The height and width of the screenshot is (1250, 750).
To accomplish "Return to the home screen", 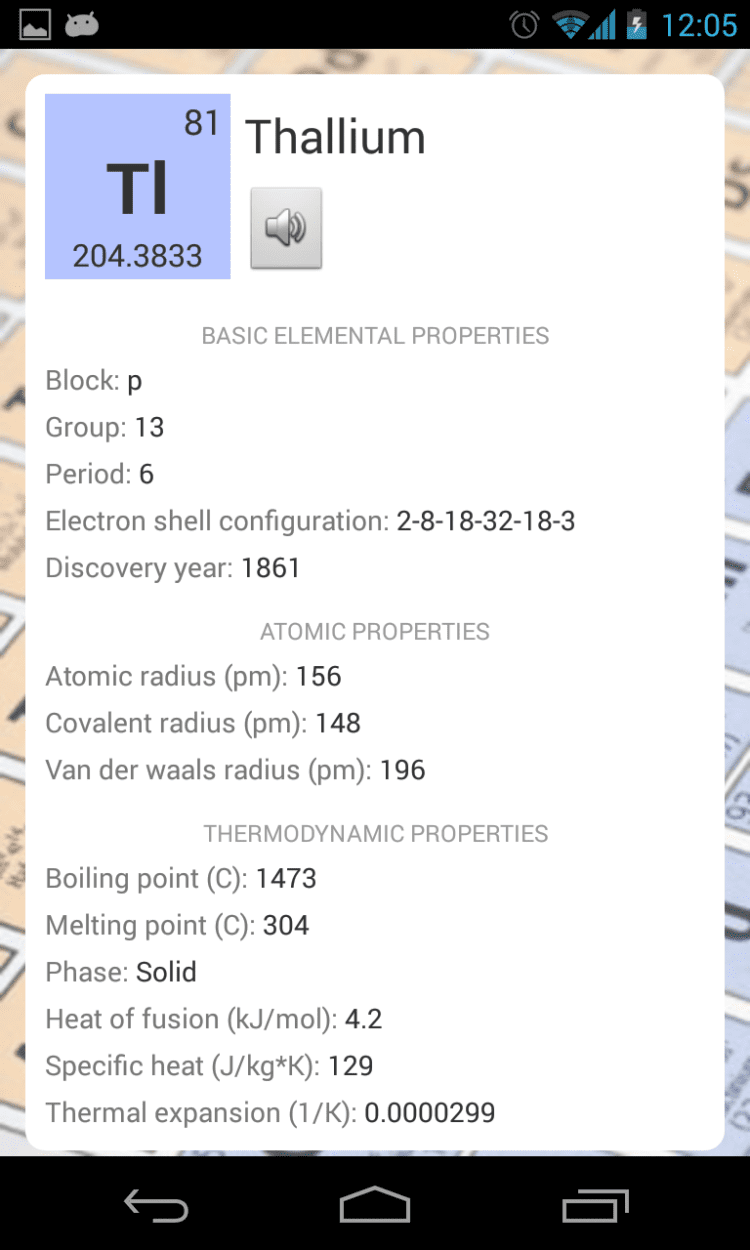I will 375,1205.
